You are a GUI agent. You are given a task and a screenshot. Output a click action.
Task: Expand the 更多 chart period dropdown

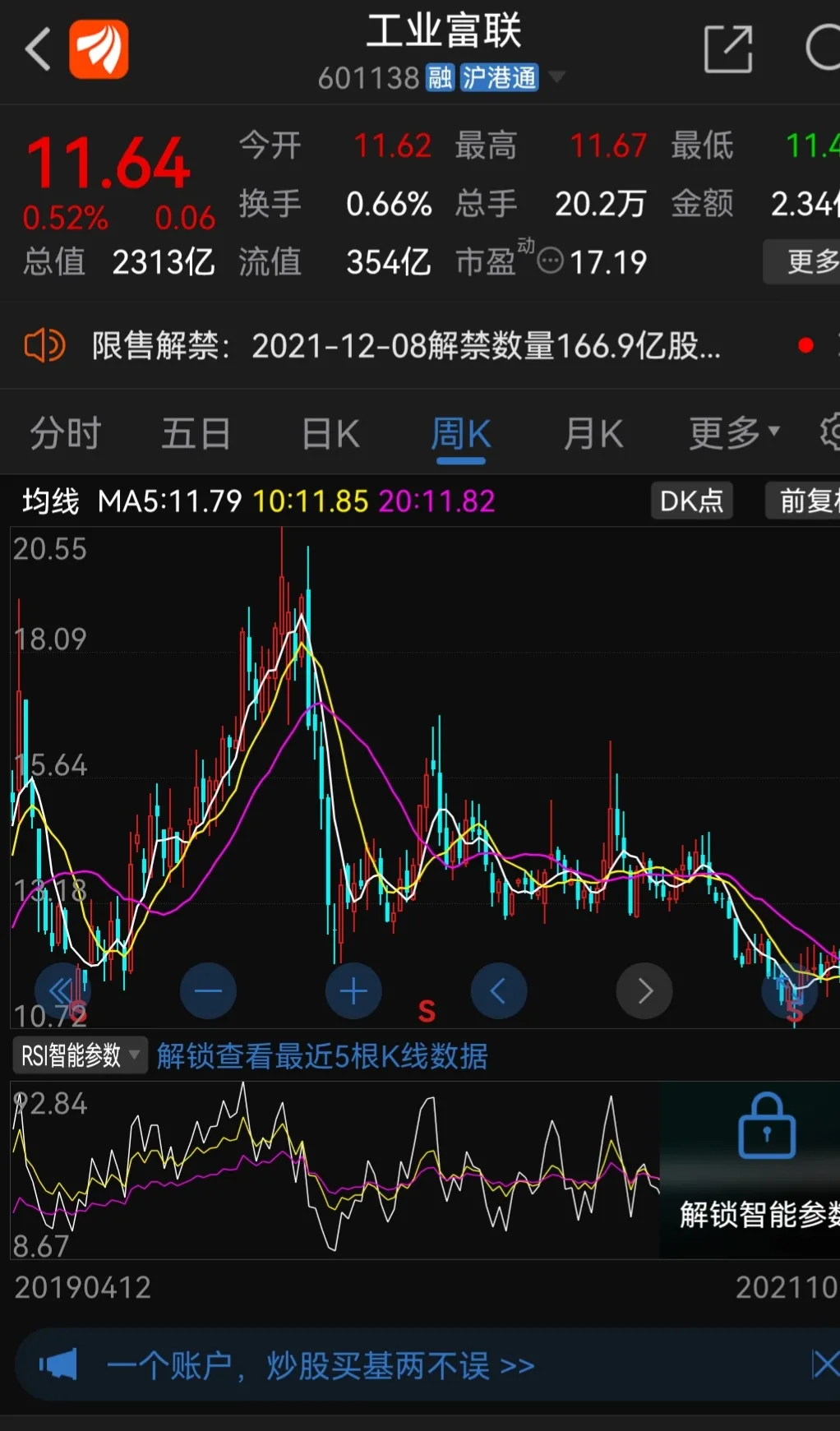coord(734,432)
